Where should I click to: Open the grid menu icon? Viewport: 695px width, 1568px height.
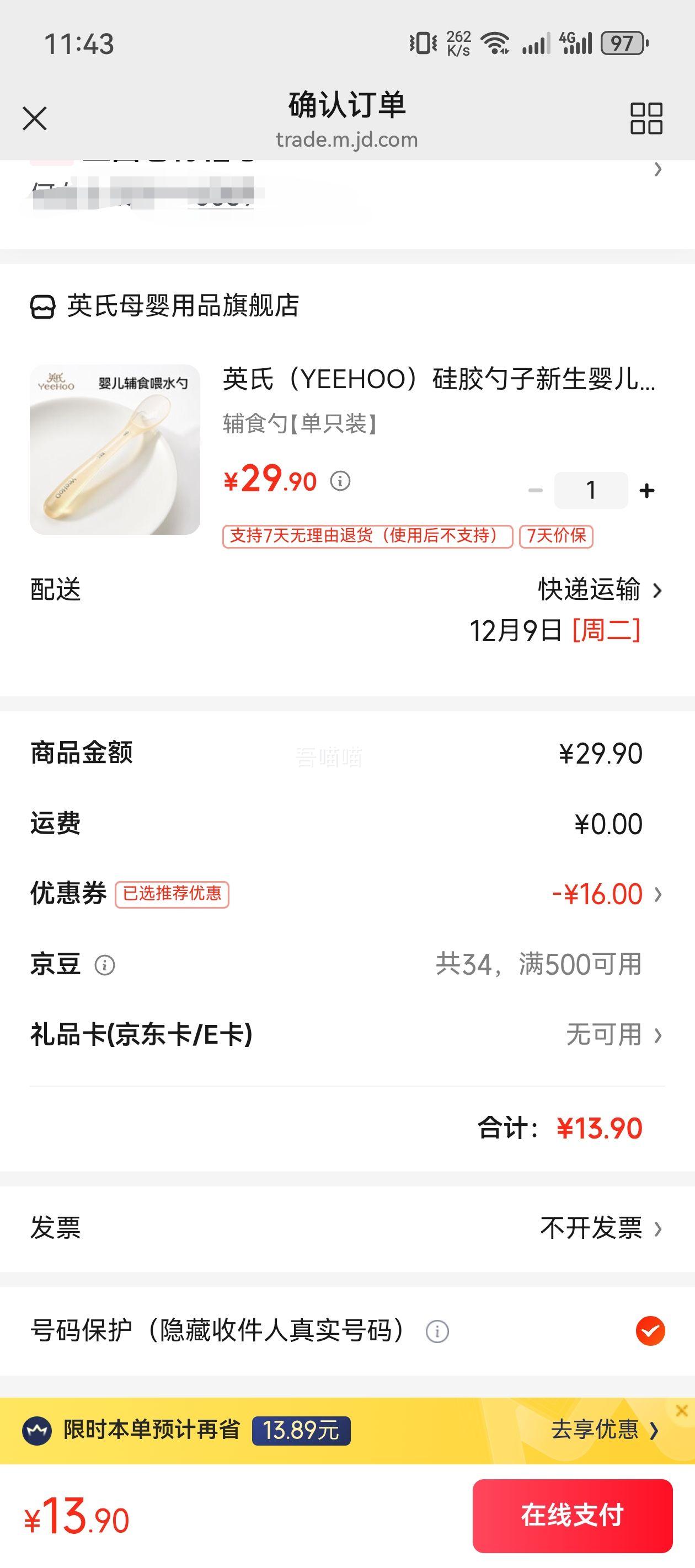click(x=646, y=118)
